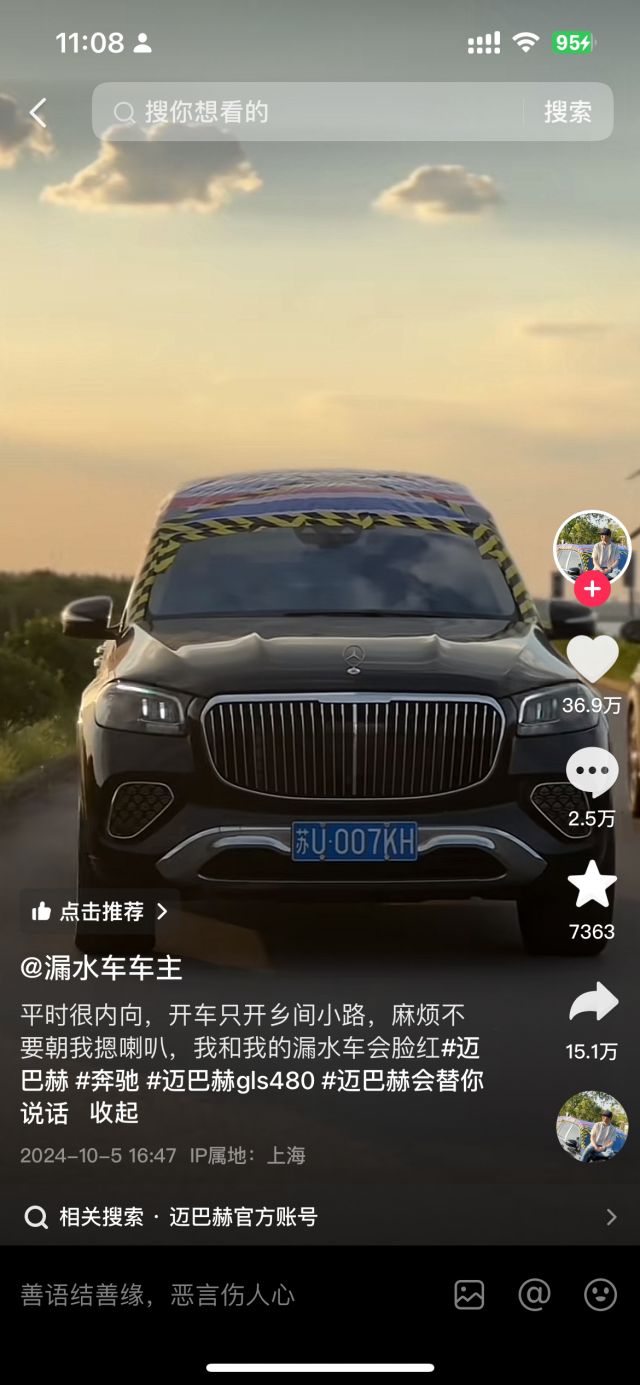Open the comments bubble
Viewport: 640px width, 1385px height.
592,773
